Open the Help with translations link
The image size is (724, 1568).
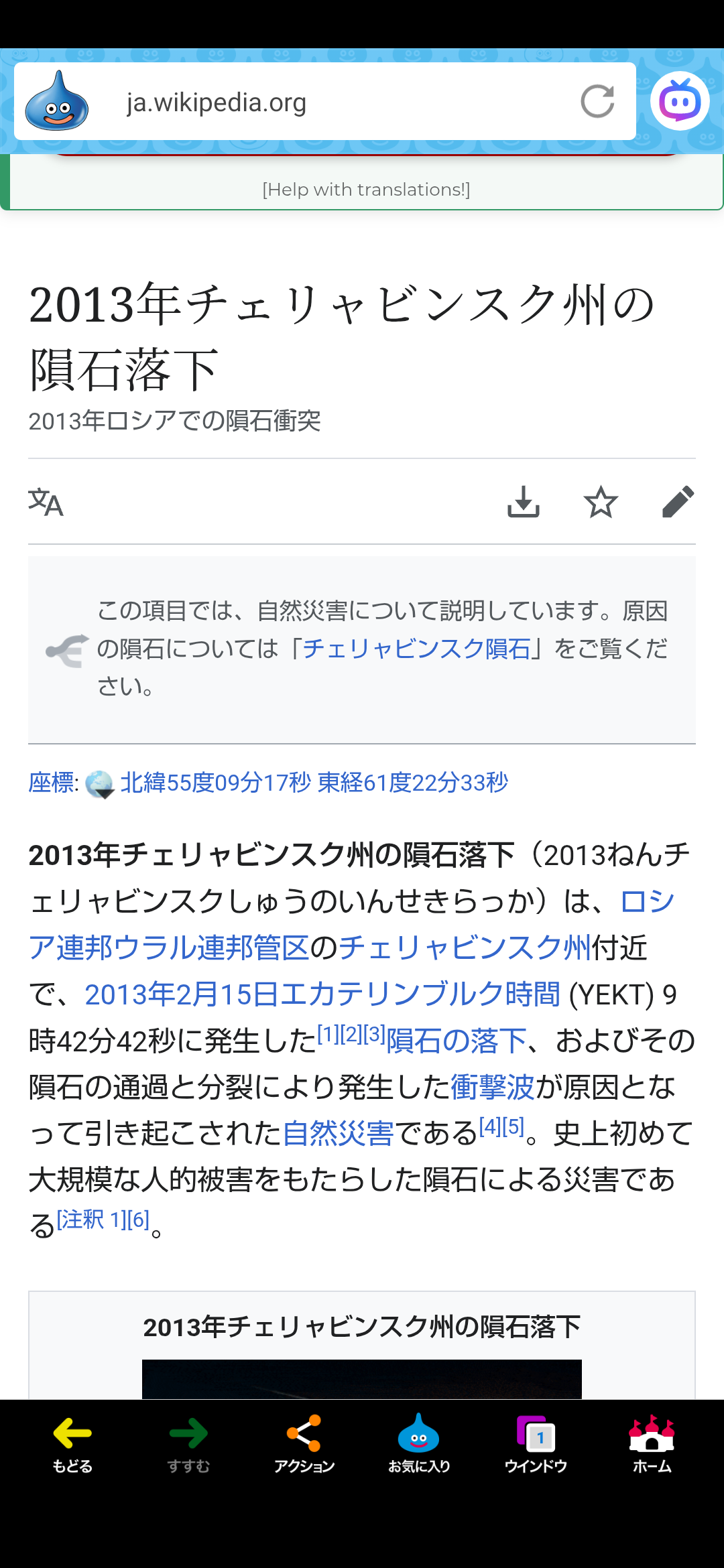tap(366, 190)
